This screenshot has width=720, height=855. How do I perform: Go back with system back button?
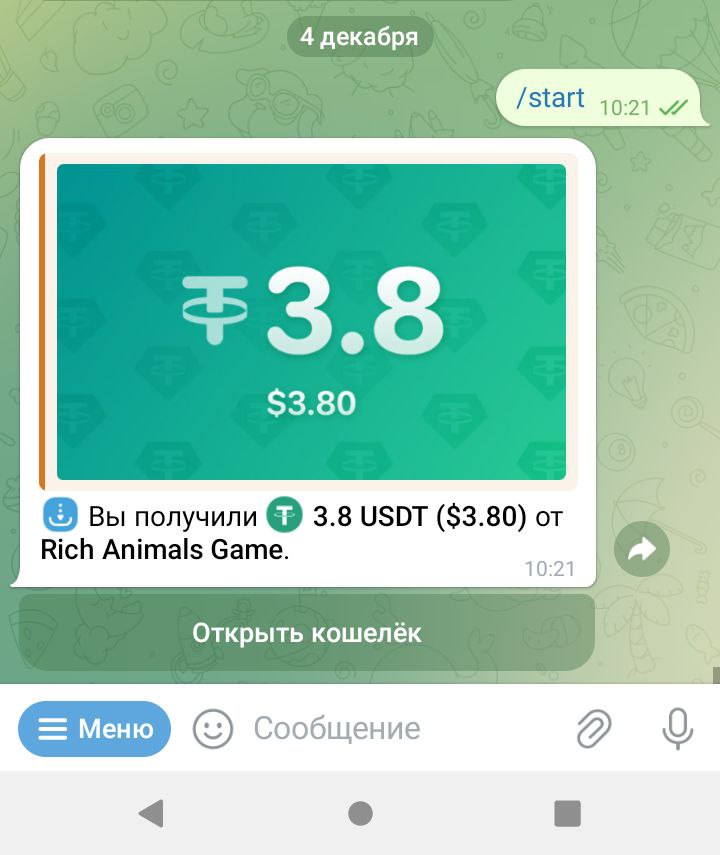click(151, 813)
